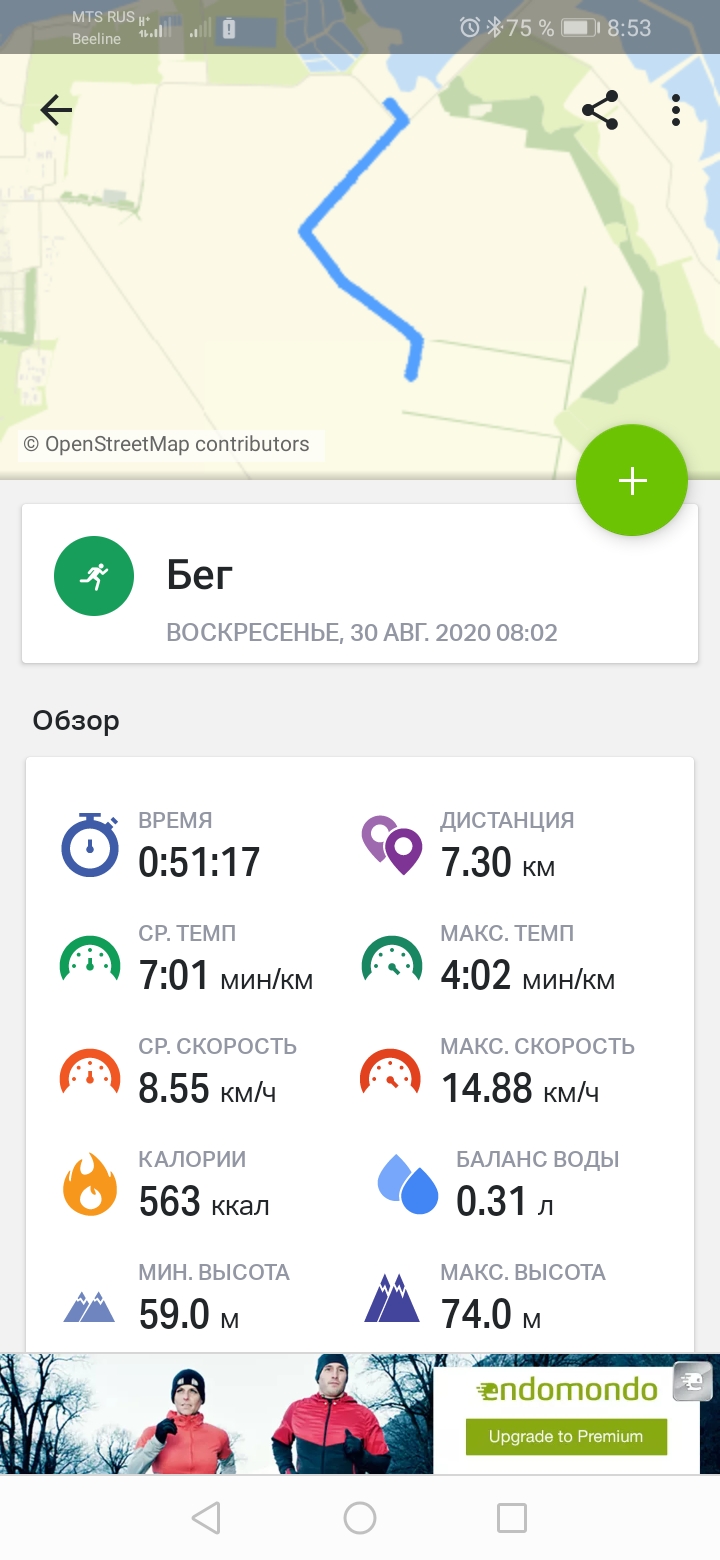Share this running workout
Viewport: 720px width, 1560px height.
tap(600, 110)
